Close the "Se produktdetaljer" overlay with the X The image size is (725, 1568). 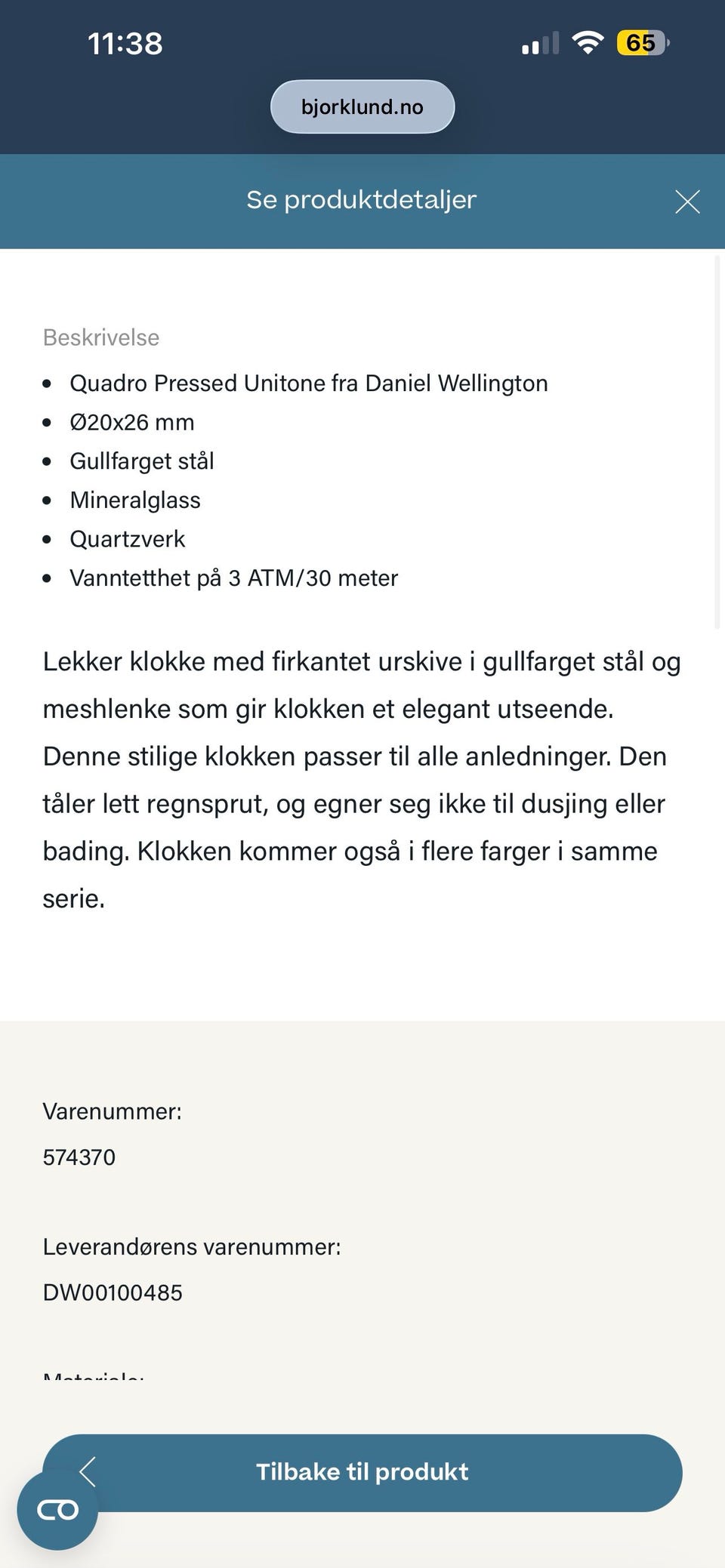[x=686, y=201]
